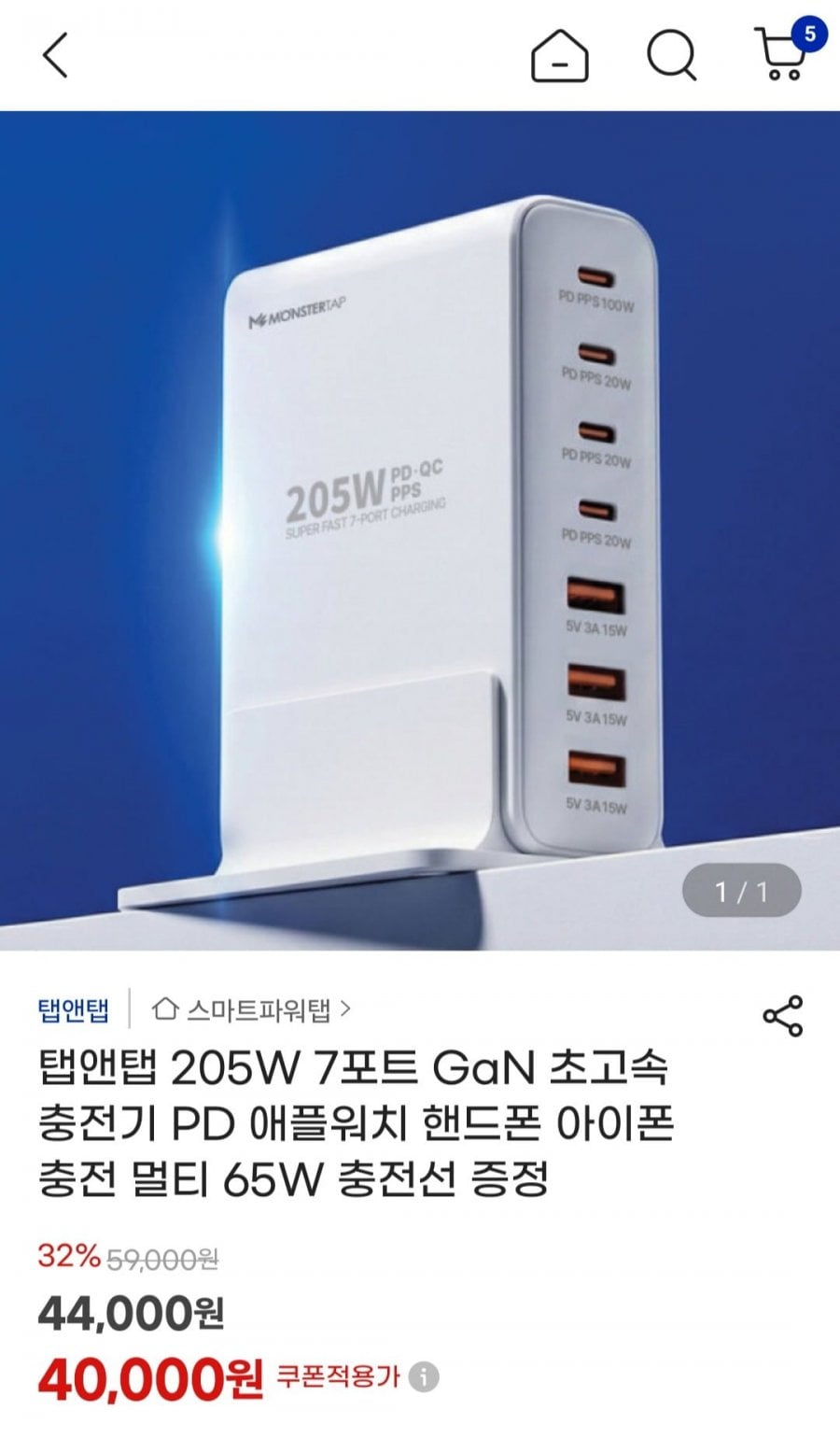Open the 스마트파워탭 category link
This screenshot has height=1438, width=840.
coord(252,1009)
